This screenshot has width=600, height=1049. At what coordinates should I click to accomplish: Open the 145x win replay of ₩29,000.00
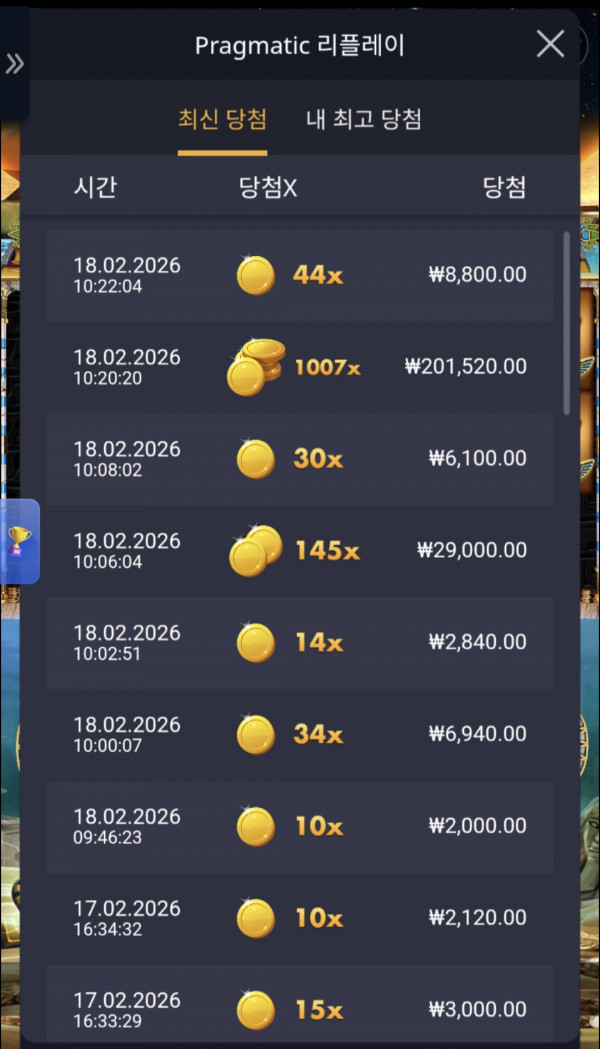[300, 551]
